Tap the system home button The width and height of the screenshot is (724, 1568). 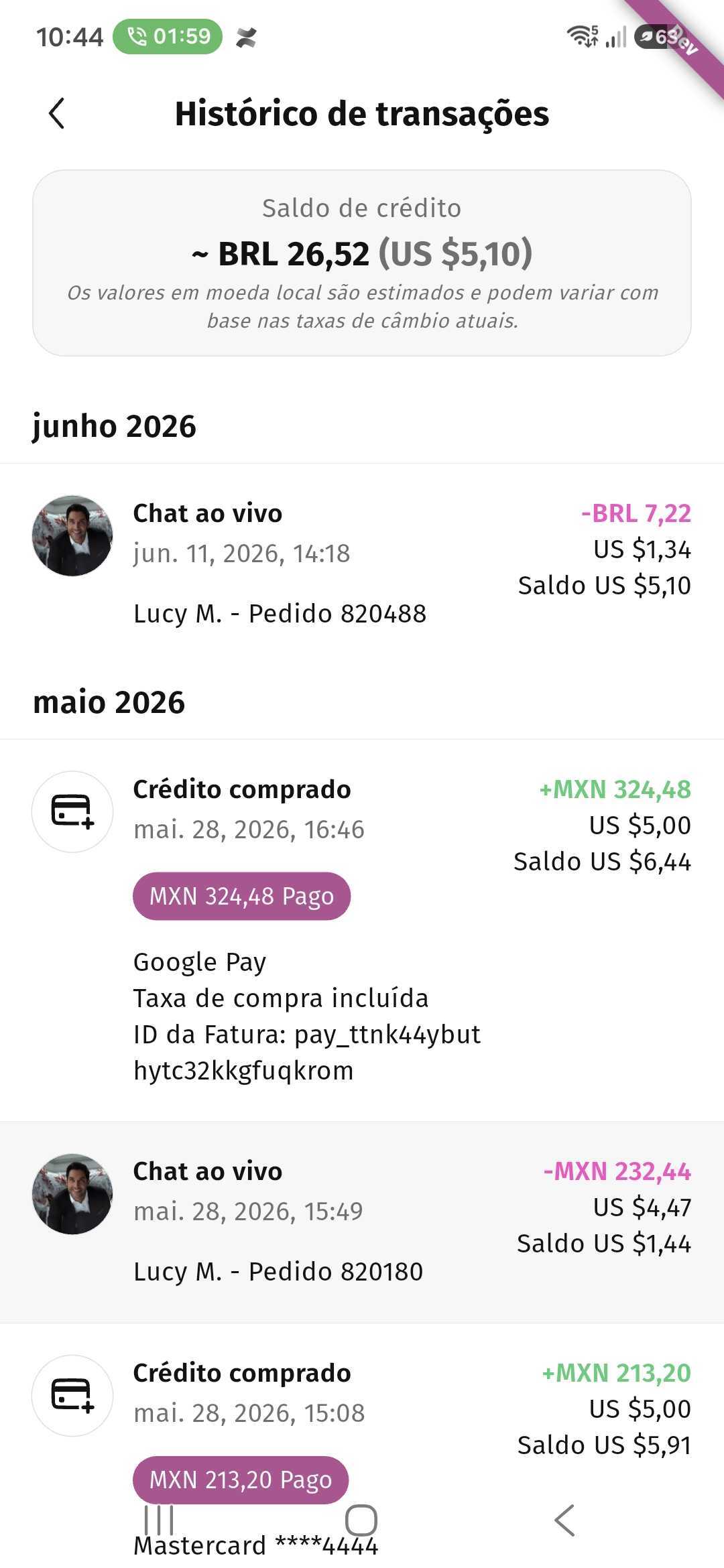[361, 1520]
